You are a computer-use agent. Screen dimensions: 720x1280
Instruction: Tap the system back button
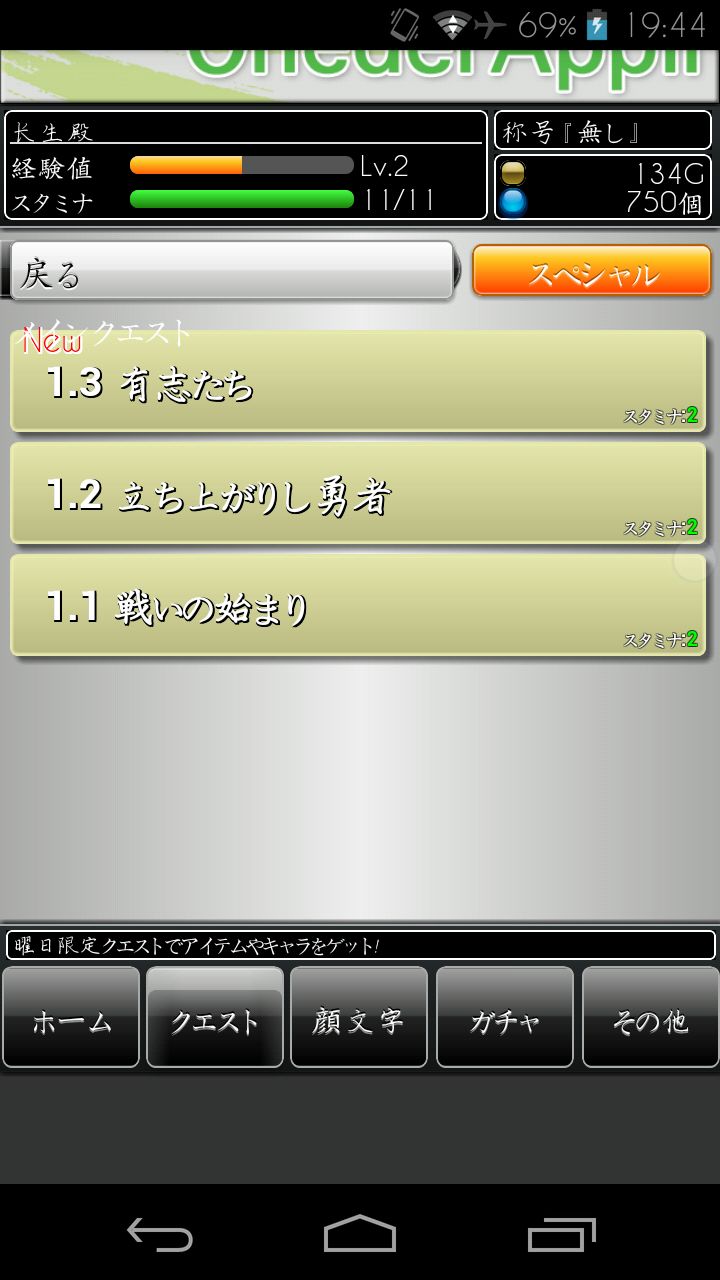tap(160, 1234)
